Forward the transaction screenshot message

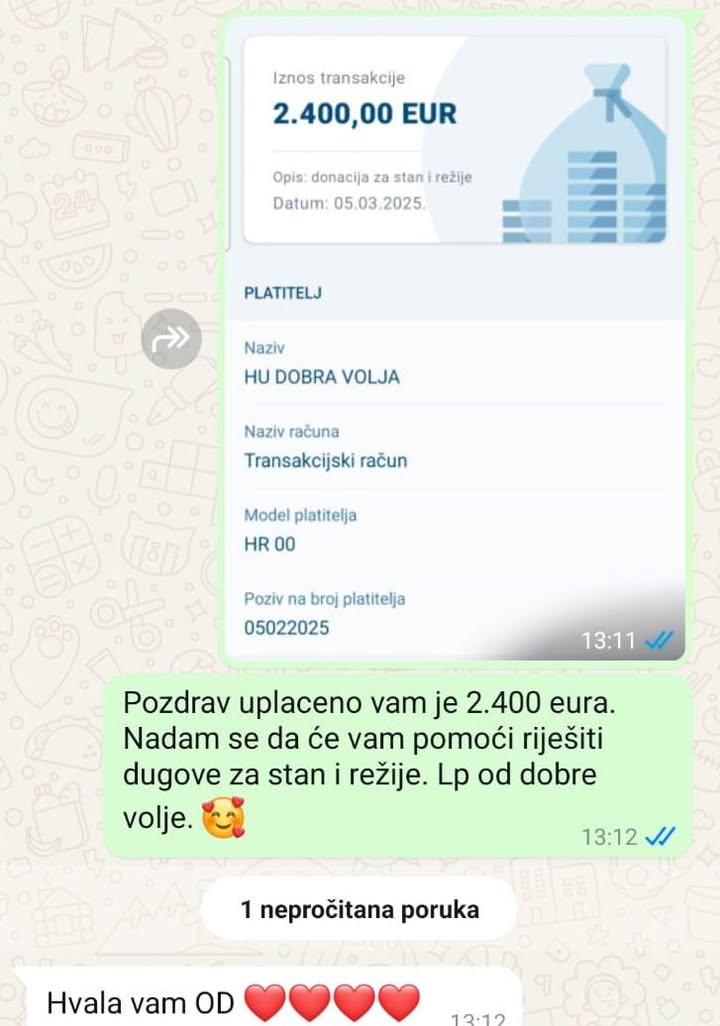point(171,339)
